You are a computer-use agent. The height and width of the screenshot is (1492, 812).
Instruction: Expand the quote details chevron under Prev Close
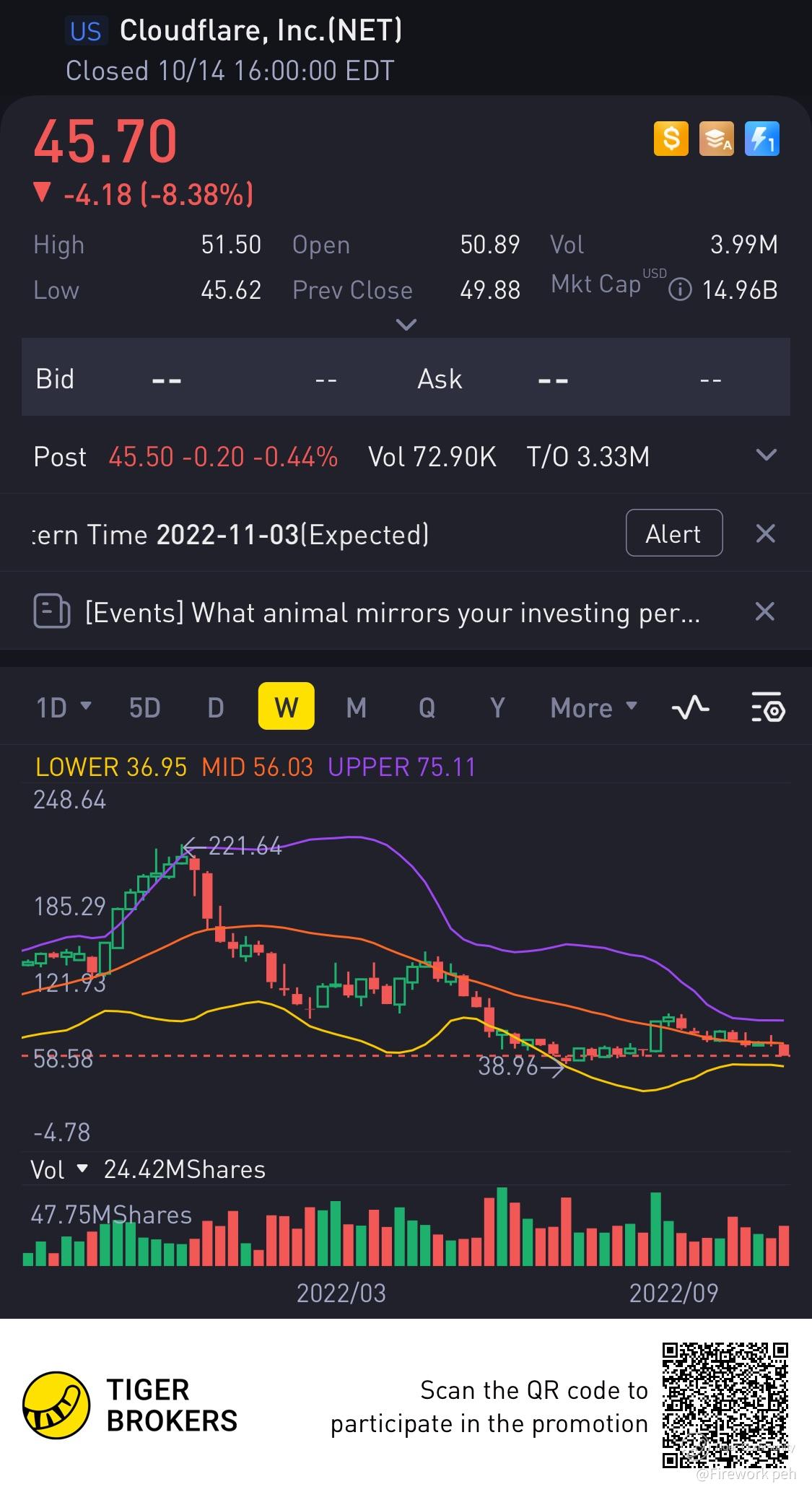click(x=406, y=325)
